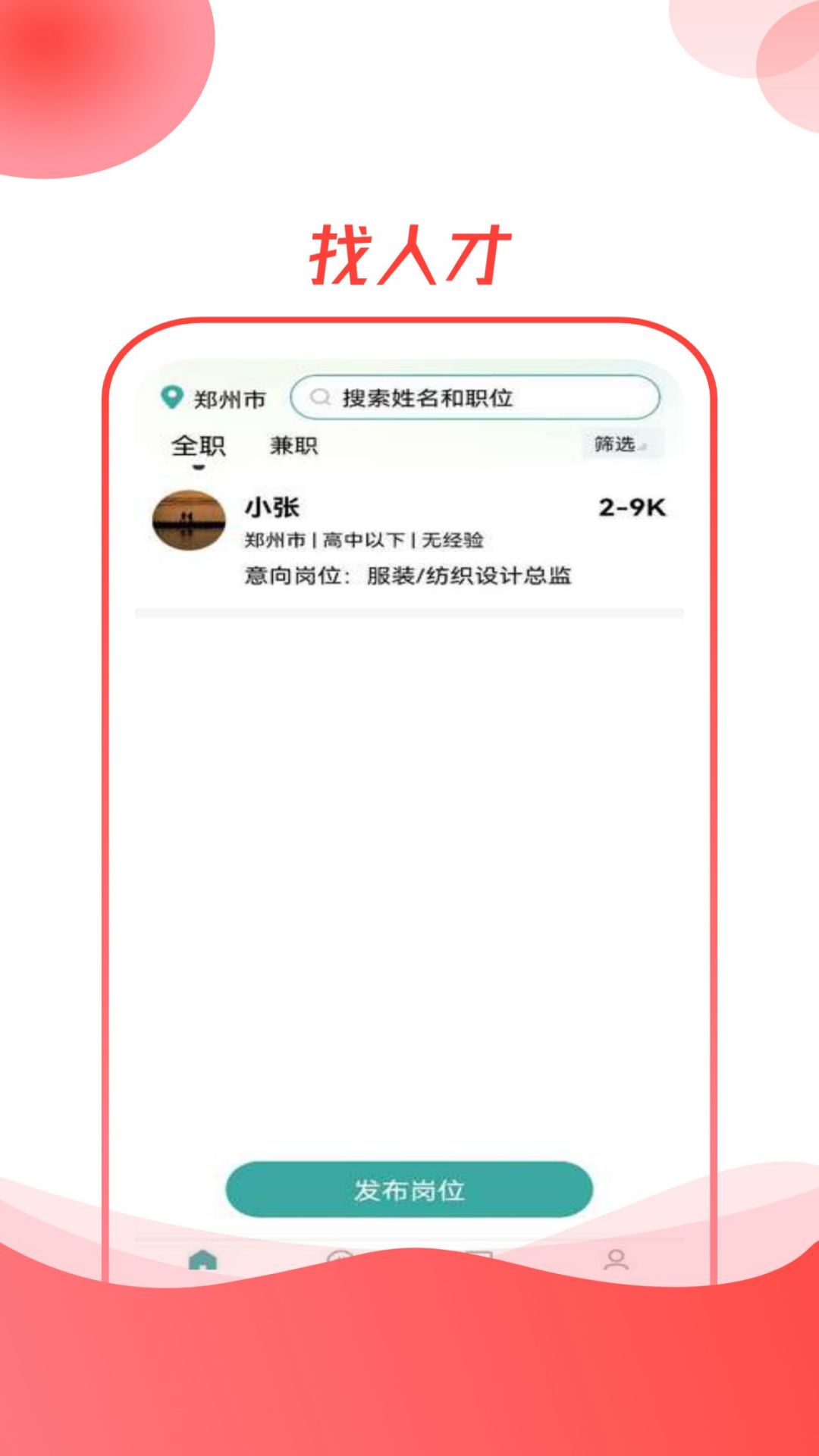Open city selector by tapping 郑州市

231,396
